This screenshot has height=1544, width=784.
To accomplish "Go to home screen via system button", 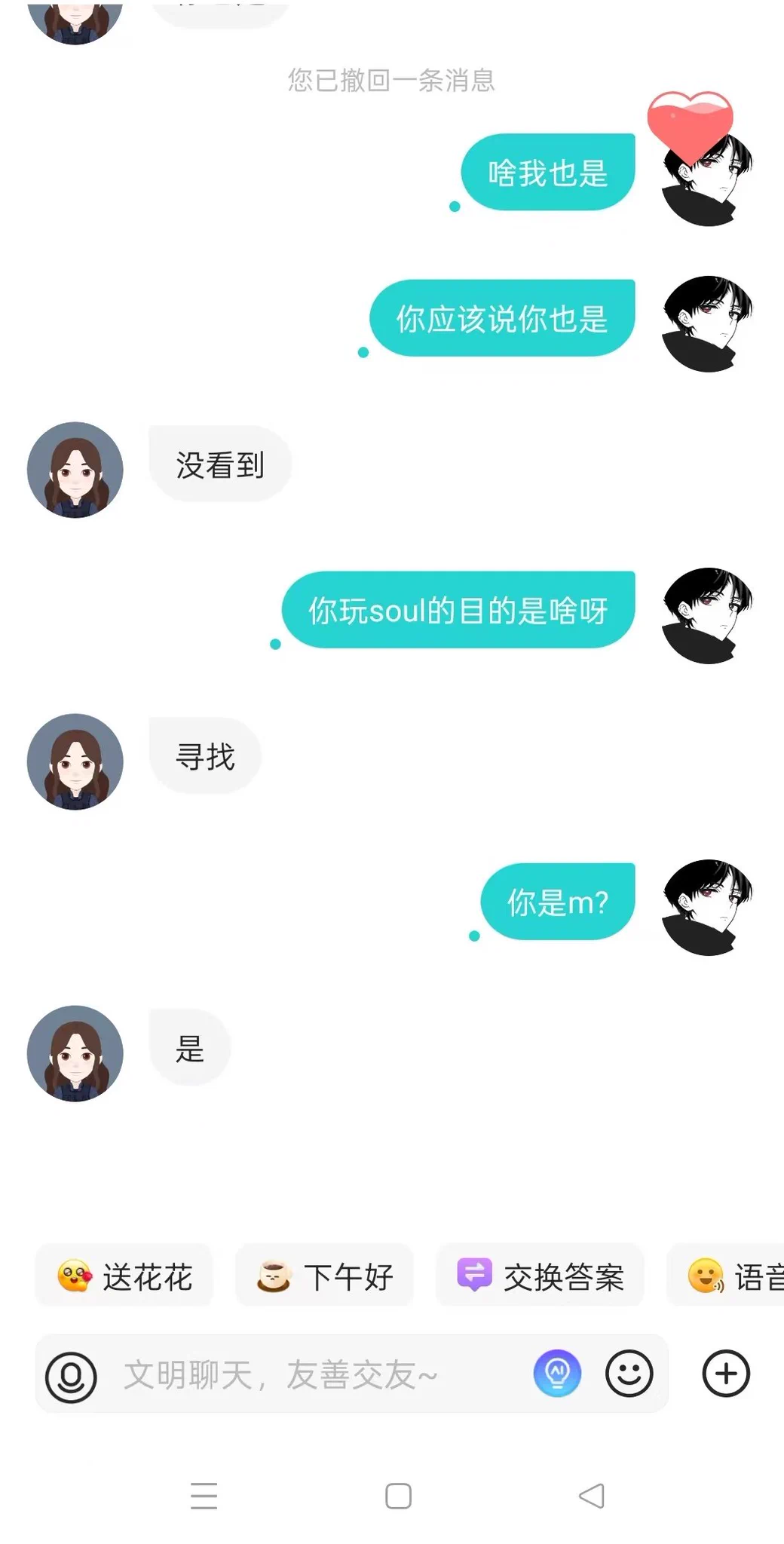I will coord(398,1496).
